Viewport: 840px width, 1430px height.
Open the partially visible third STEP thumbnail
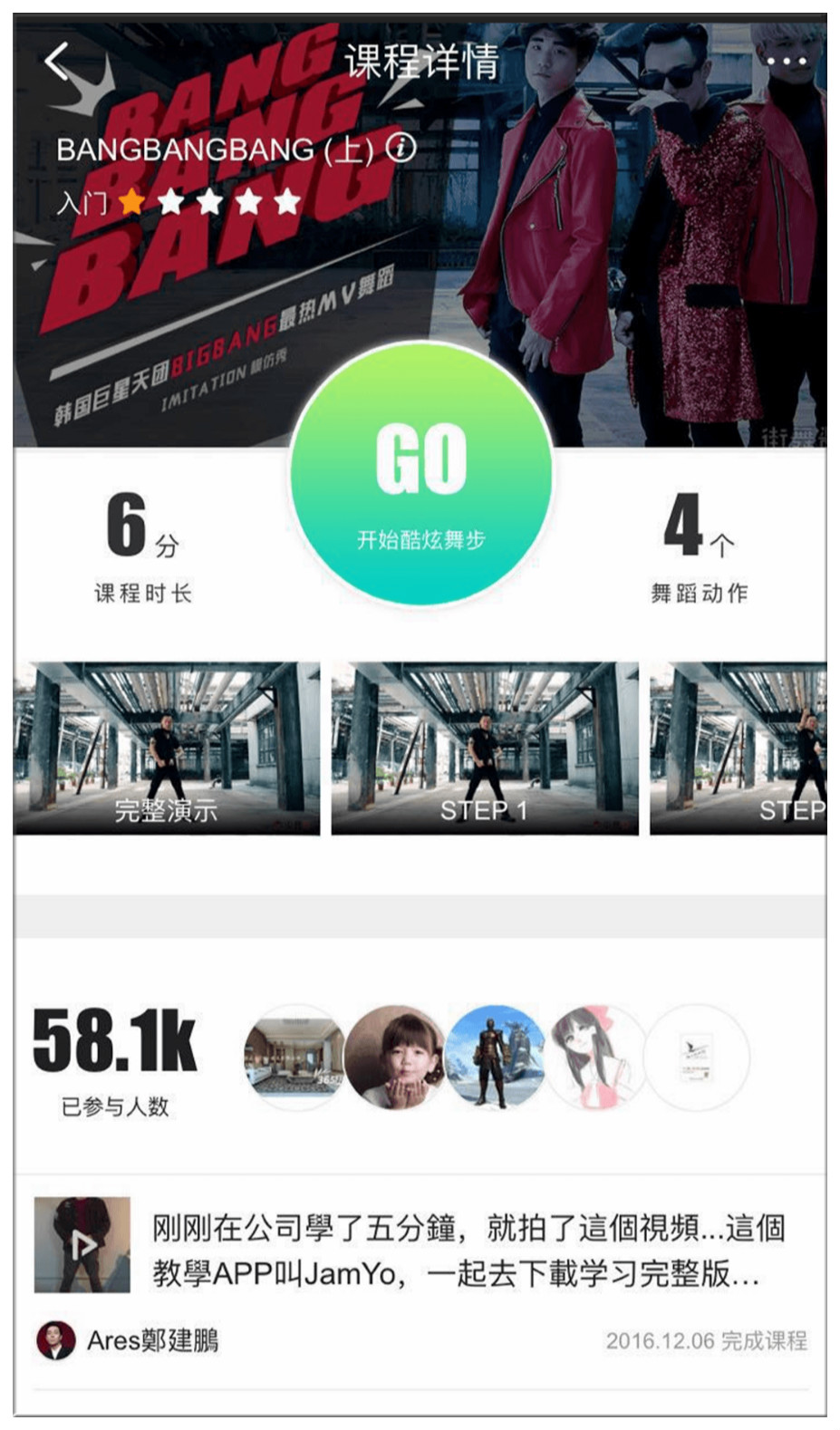tap(739, 748)
